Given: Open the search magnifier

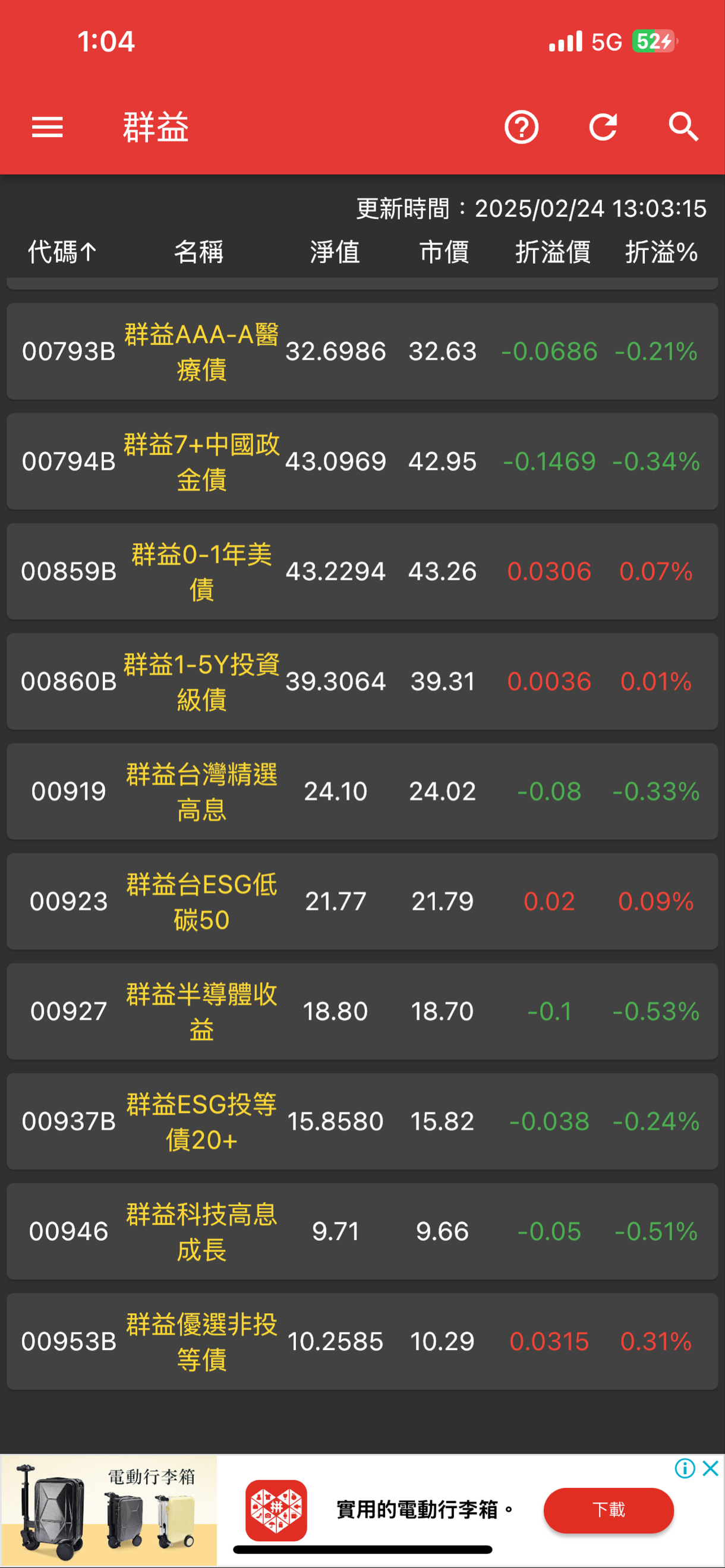Looking at the screenshot, I should coord(683,127).
